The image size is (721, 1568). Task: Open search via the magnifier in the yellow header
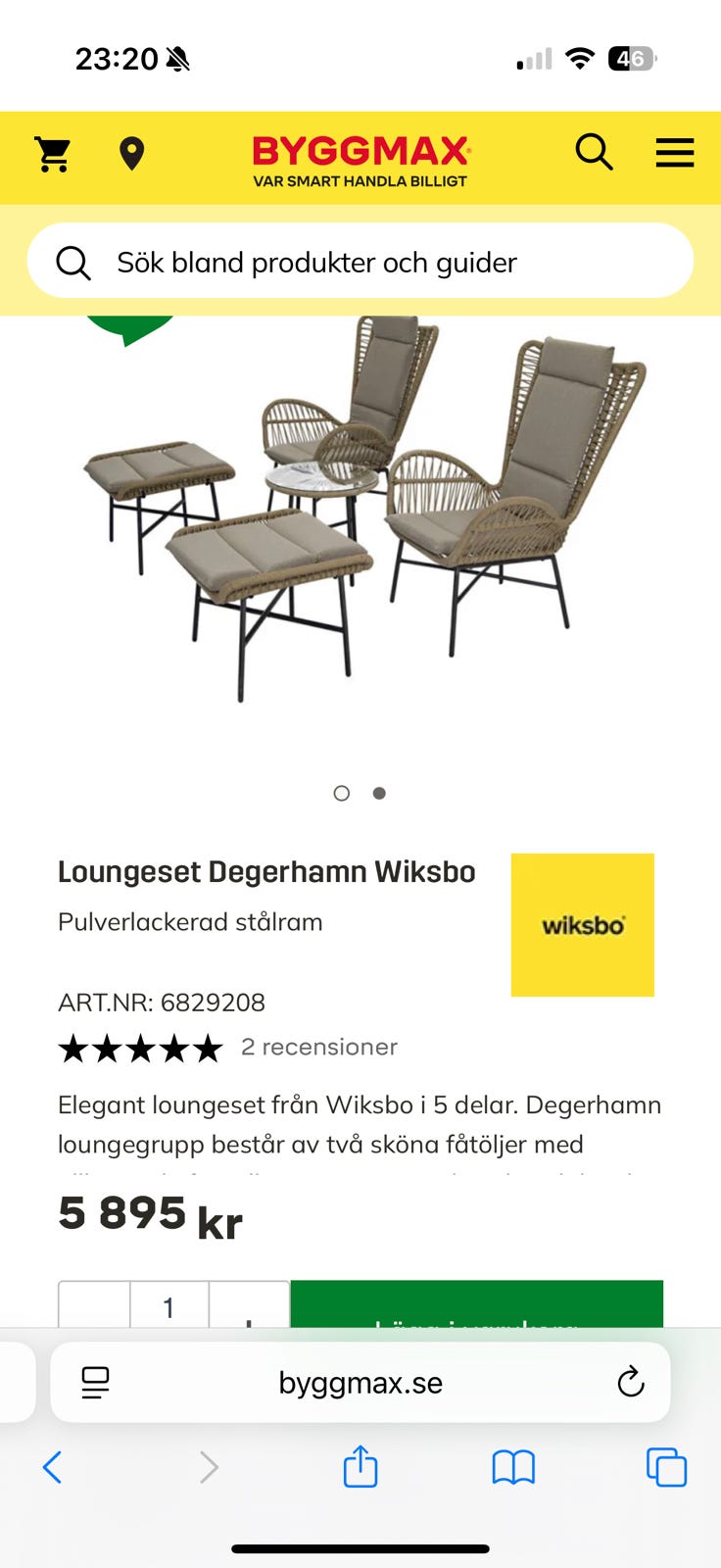(594, 153)
